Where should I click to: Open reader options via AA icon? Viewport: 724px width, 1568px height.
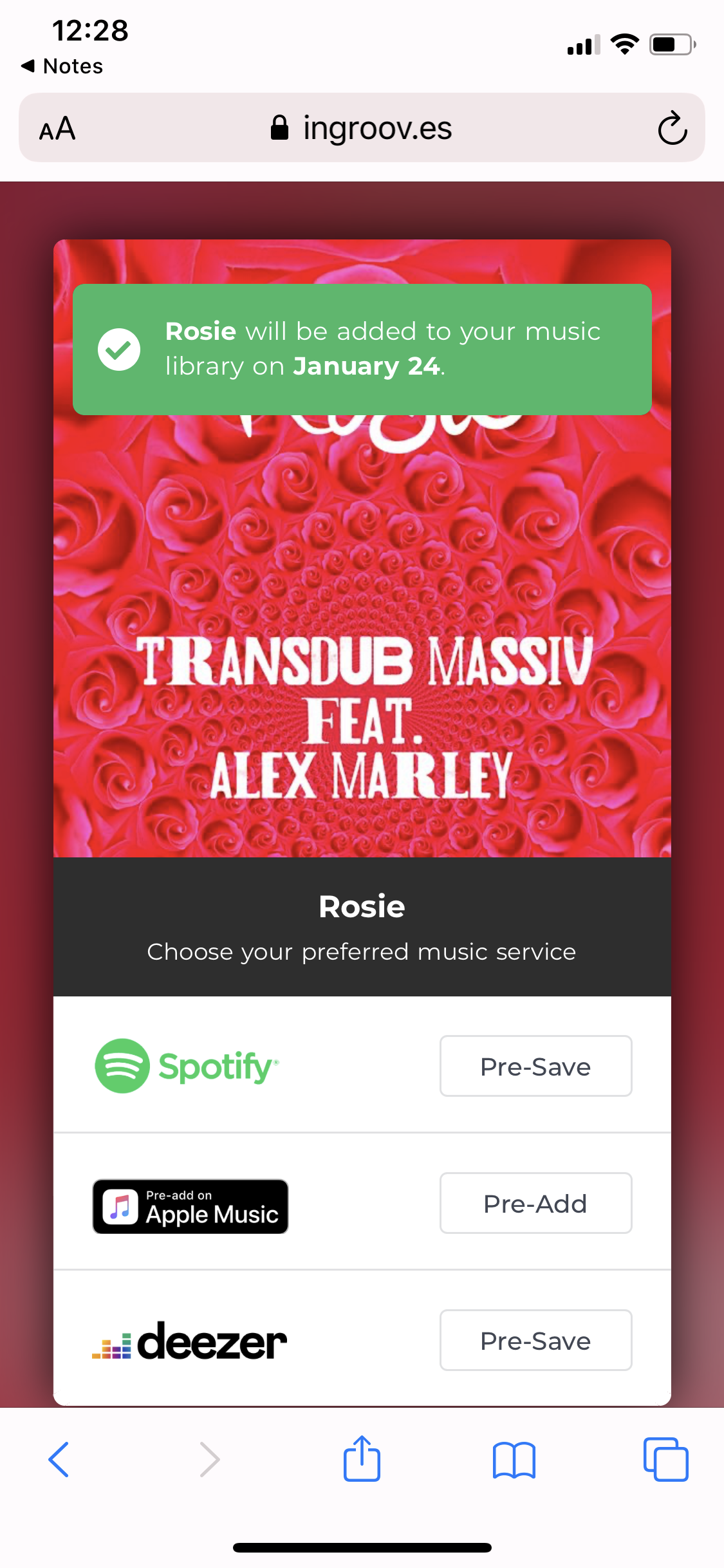[57, 128]
